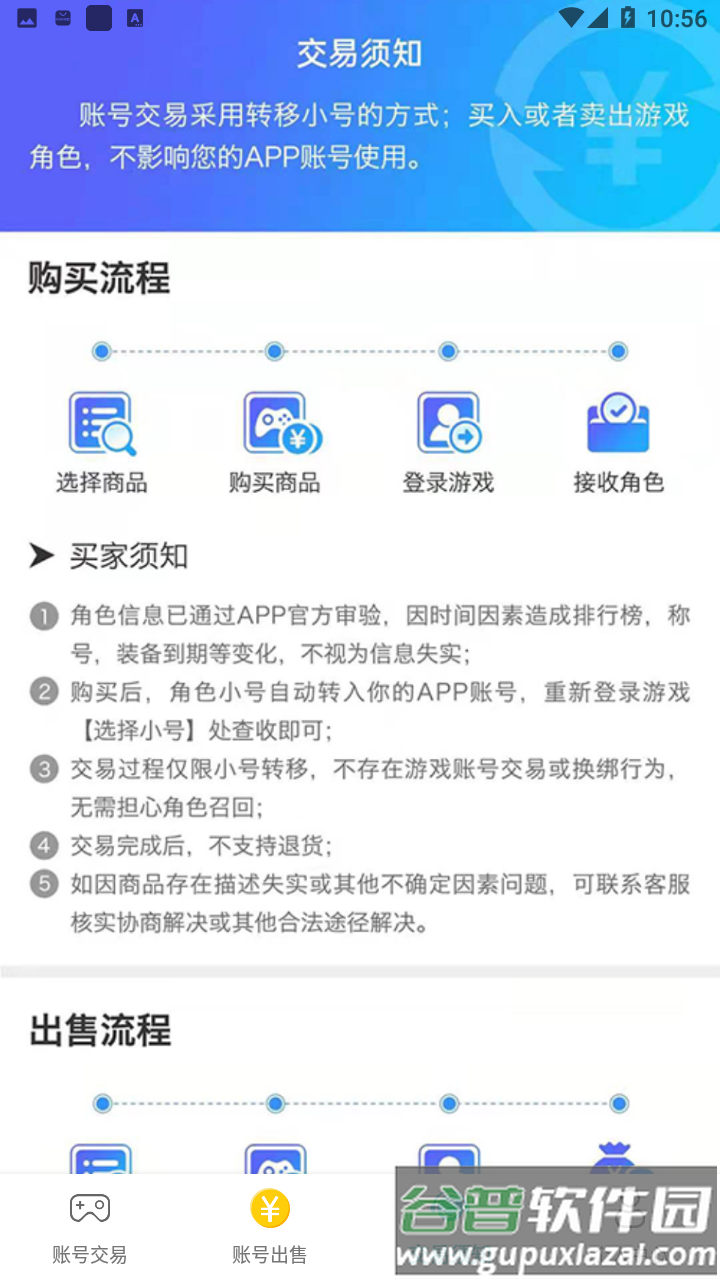Switch to the 账号交易 tab

[x=90, y=1226]
